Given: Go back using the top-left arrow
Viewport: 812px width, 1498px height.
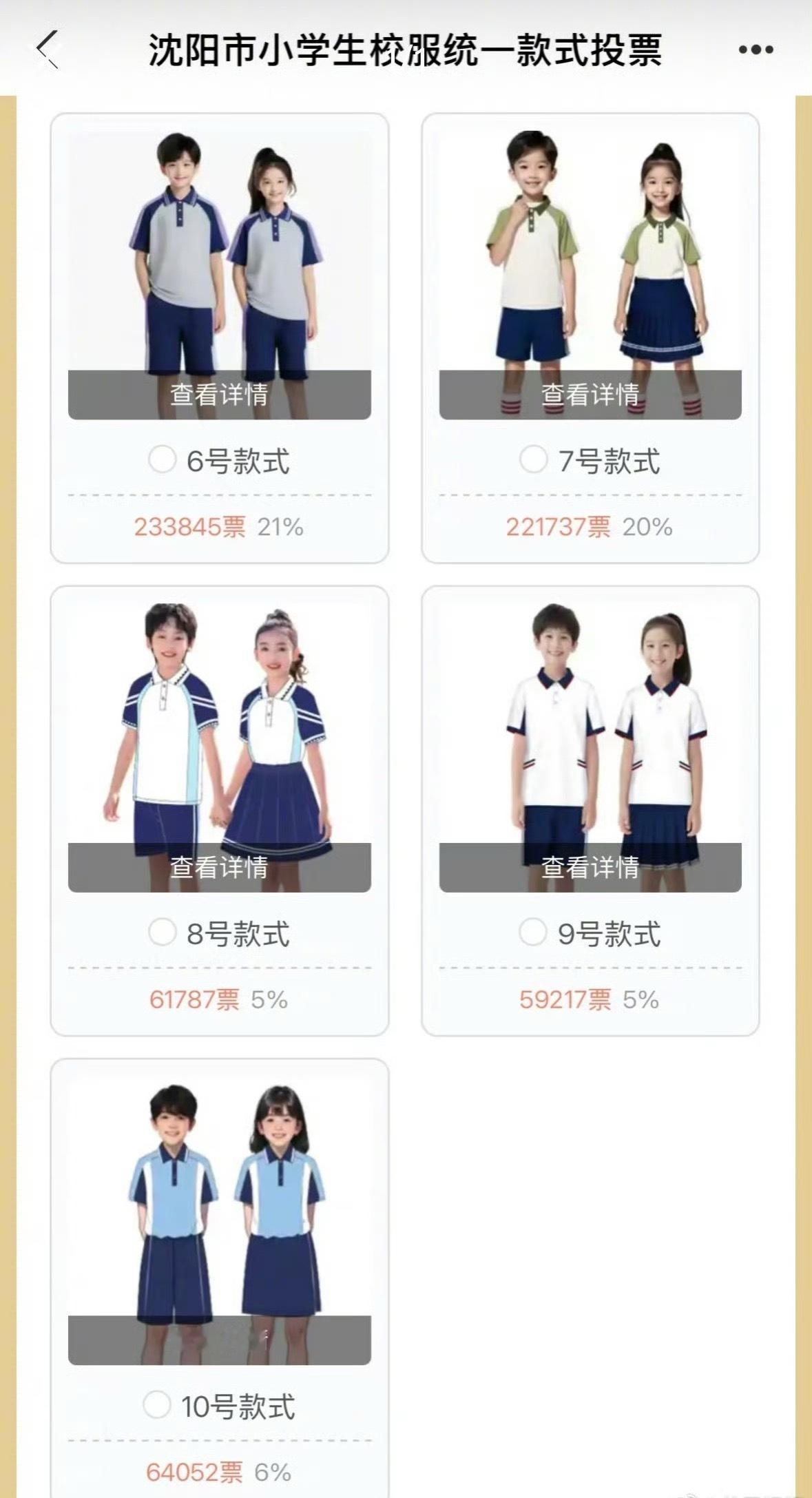Looking at the screenshot, I should coord(47,50).
